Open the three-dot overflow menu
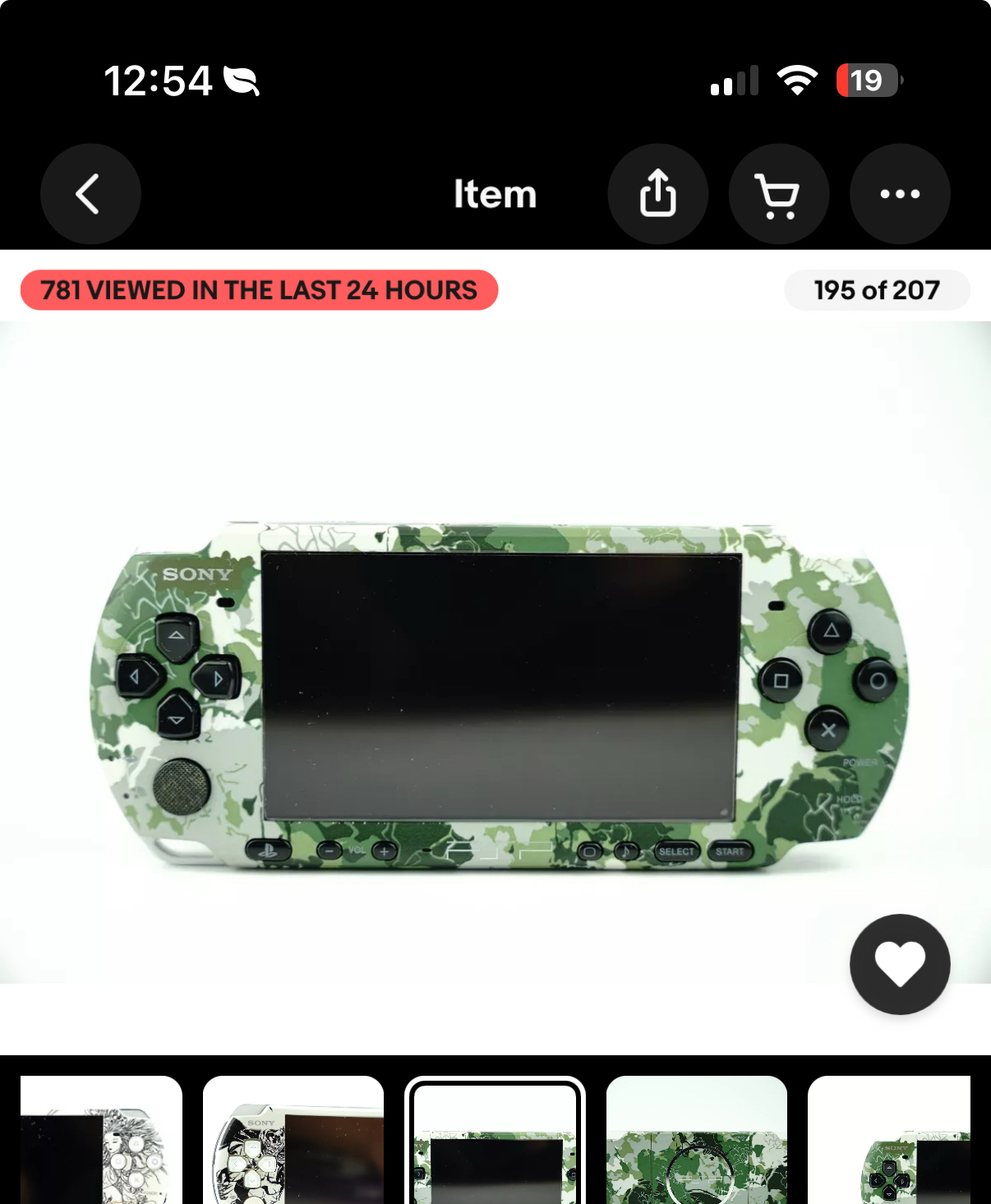Screen dimensions: 991x1204 (x=900, y=194)
